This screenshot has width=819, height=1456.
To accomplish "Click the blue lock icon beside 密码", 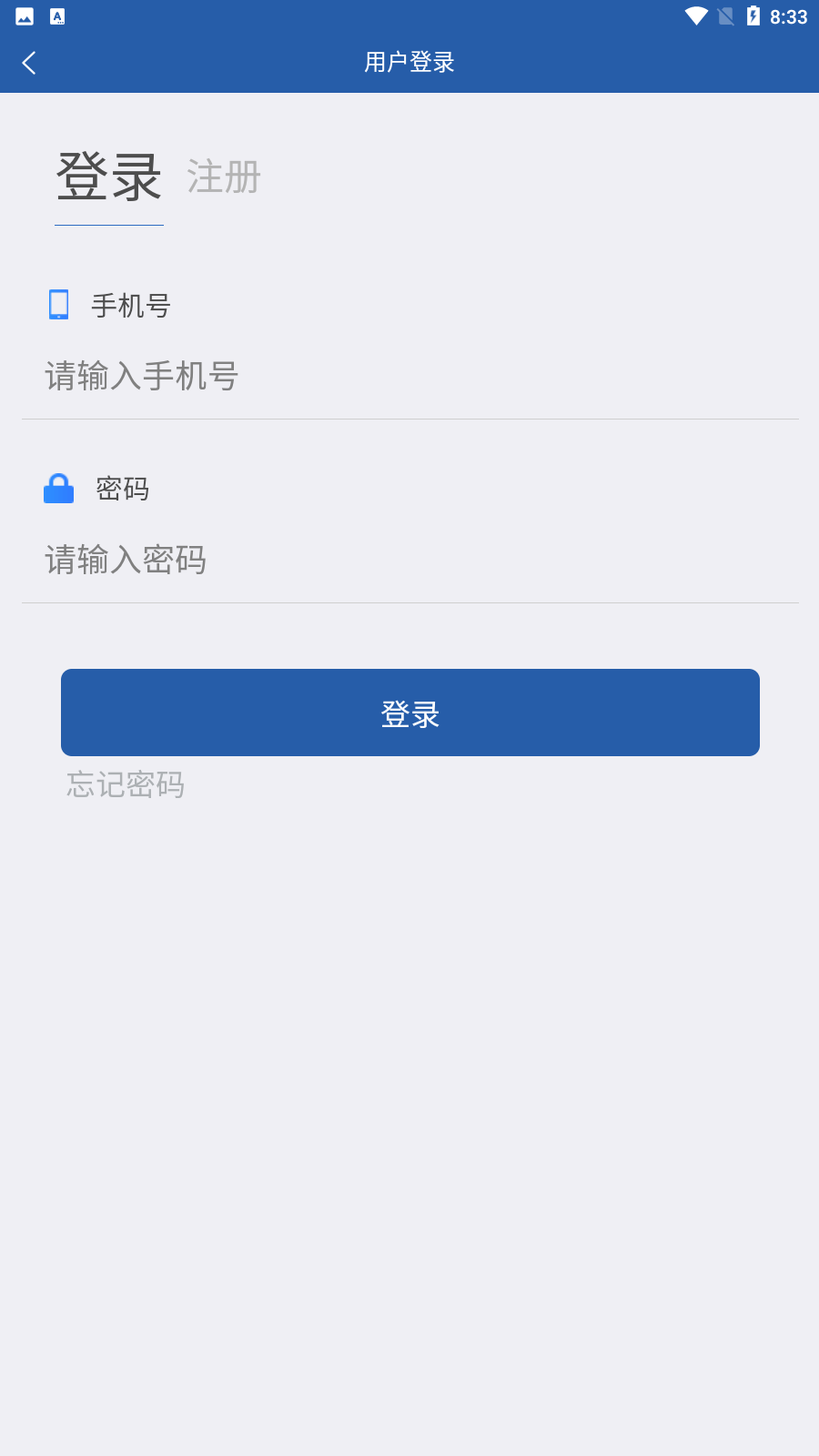I will point(58,489).
